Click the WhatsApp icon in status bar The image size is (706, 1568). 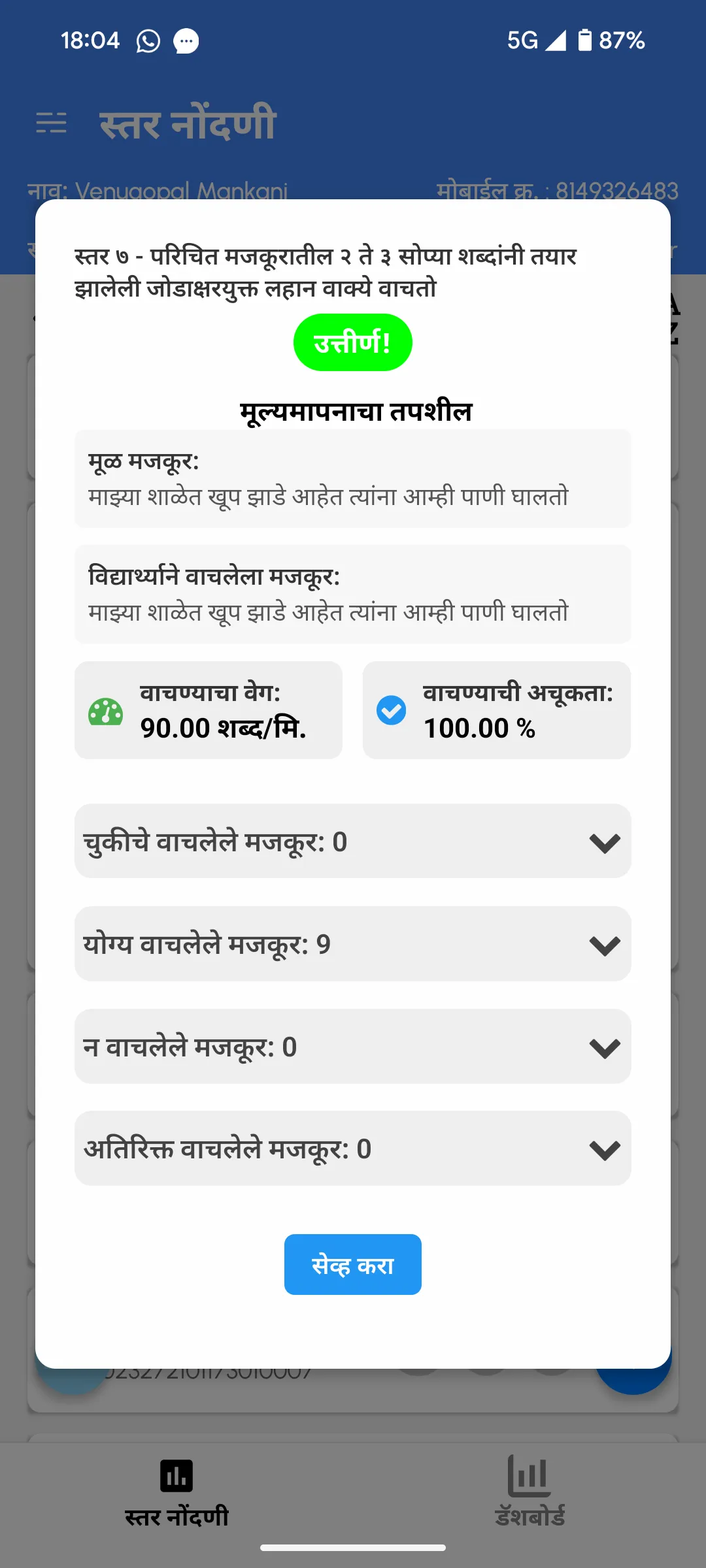(148, 41)
